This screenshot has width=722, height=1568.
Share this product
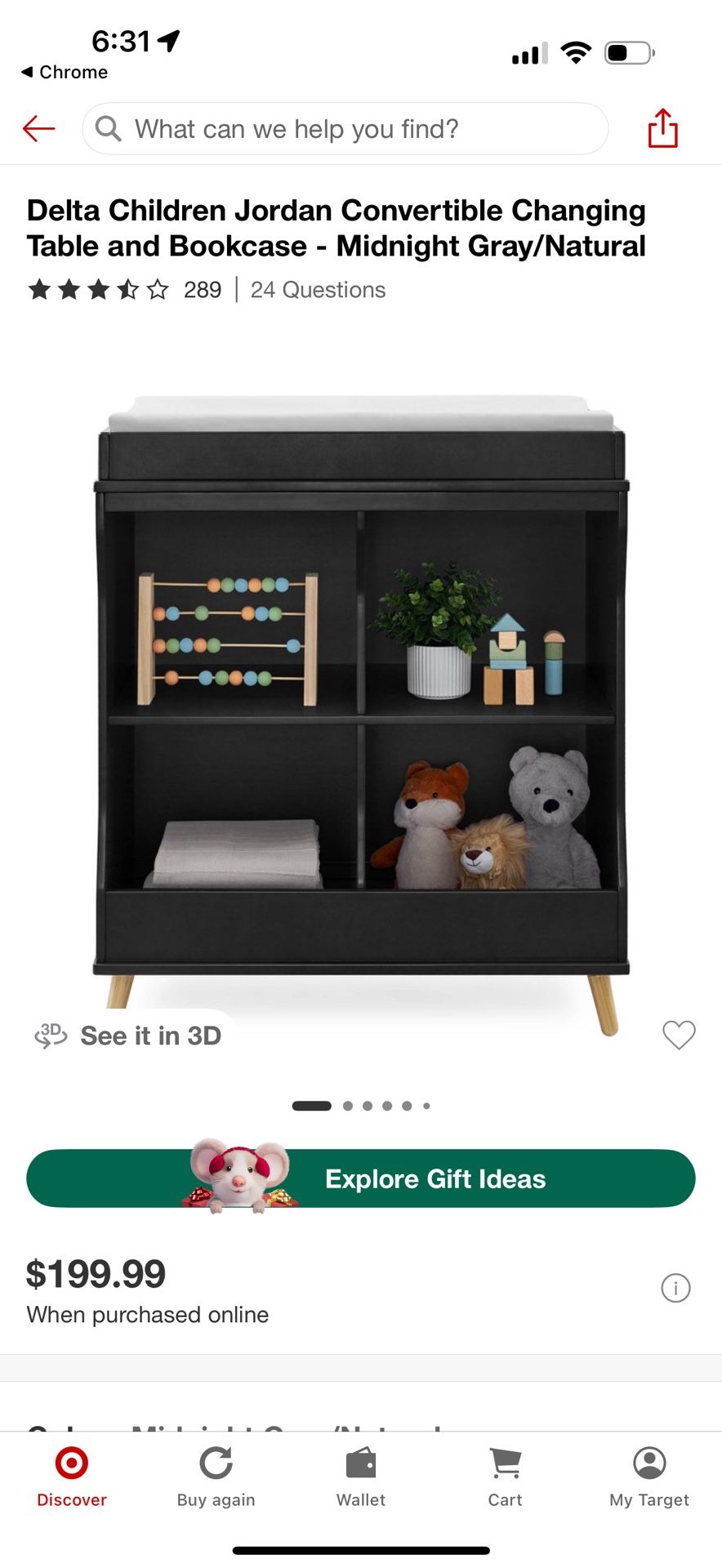[x=662, y=128]
